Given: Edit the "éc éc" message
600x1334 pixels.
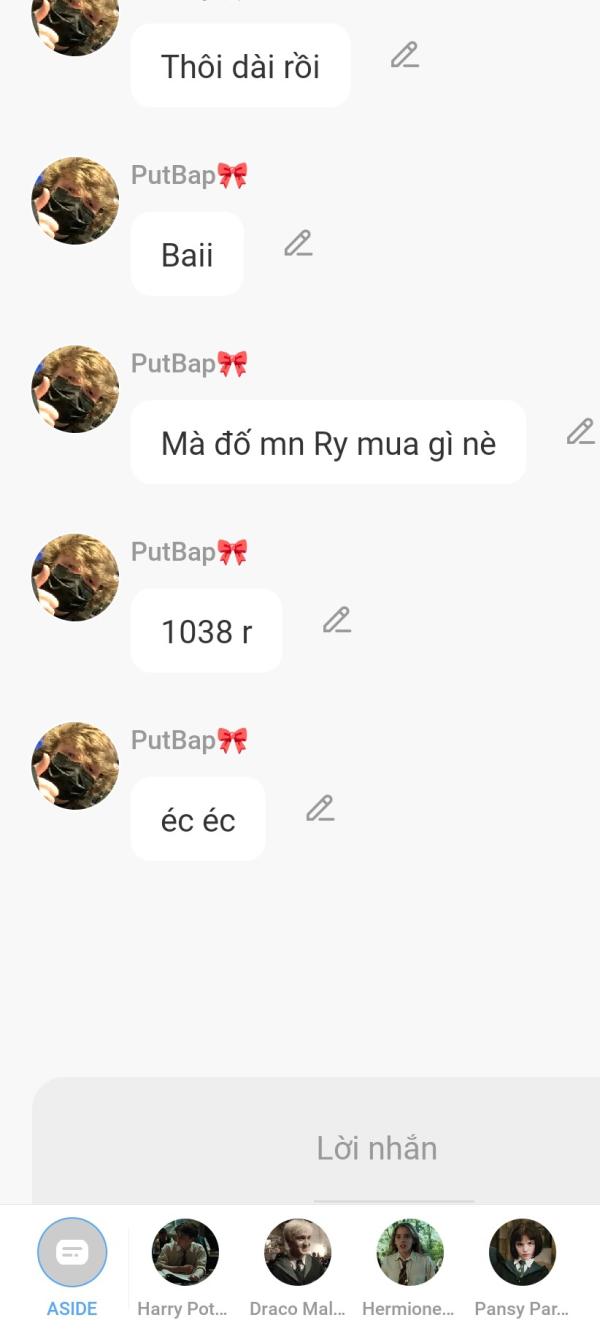Looking at the screenshot, I should click(x=320, y=809).
